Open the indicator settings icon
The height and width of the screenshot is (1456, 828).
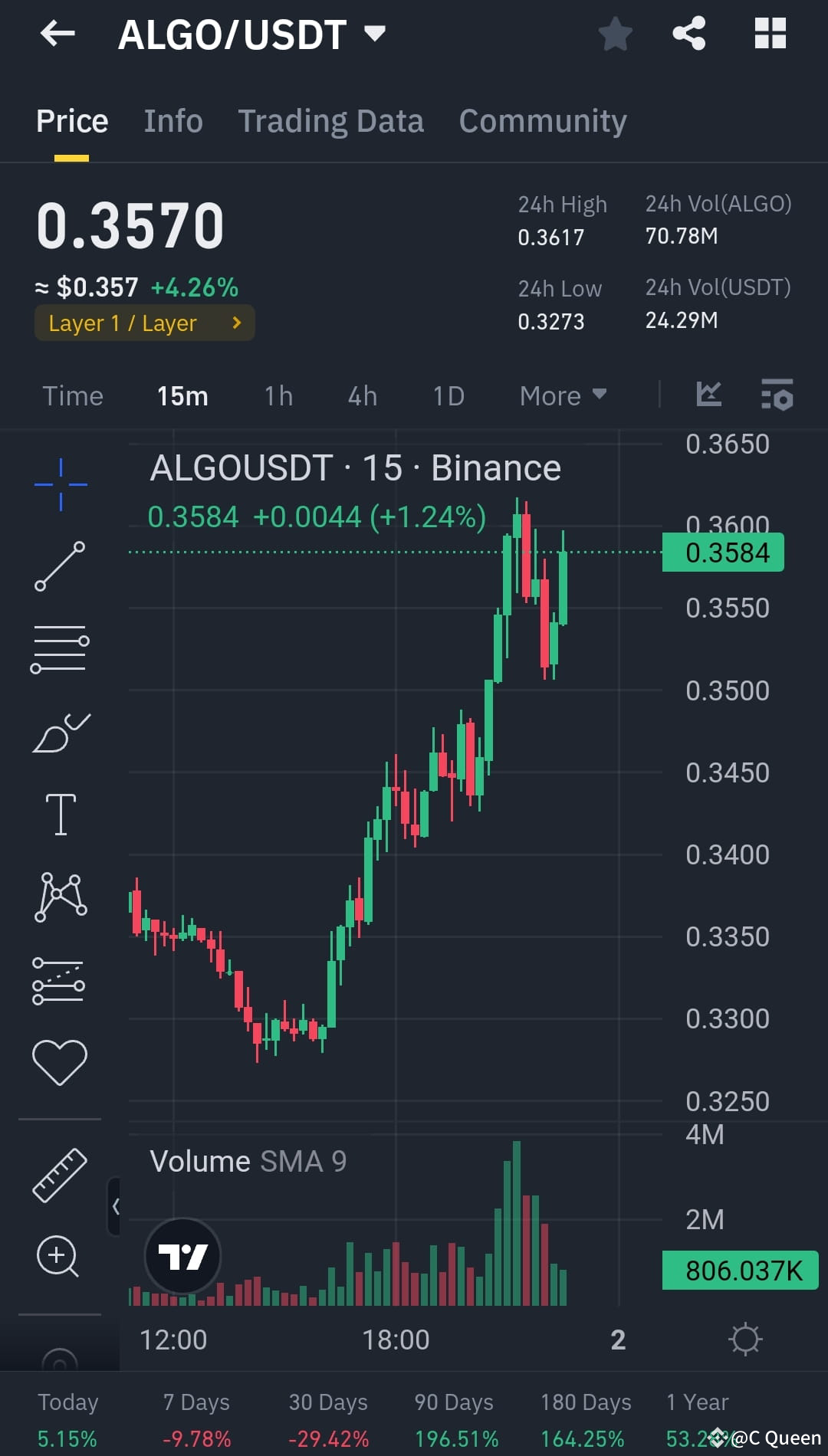tap(777, 395)
